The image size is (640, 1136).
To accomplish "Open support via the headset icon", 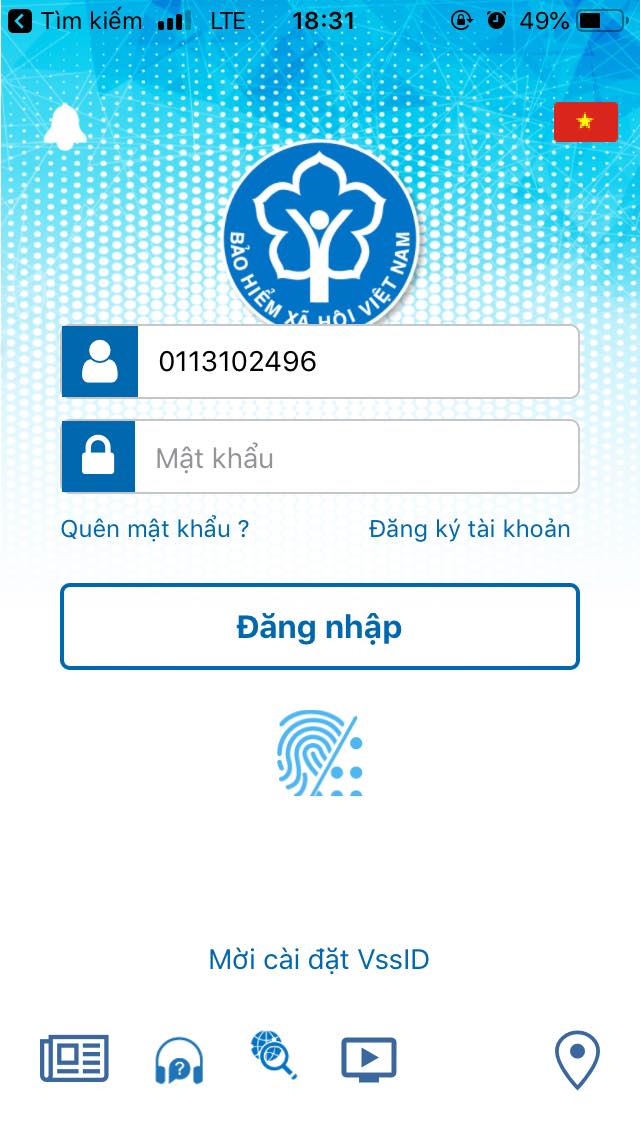I will pos(180,1060).
